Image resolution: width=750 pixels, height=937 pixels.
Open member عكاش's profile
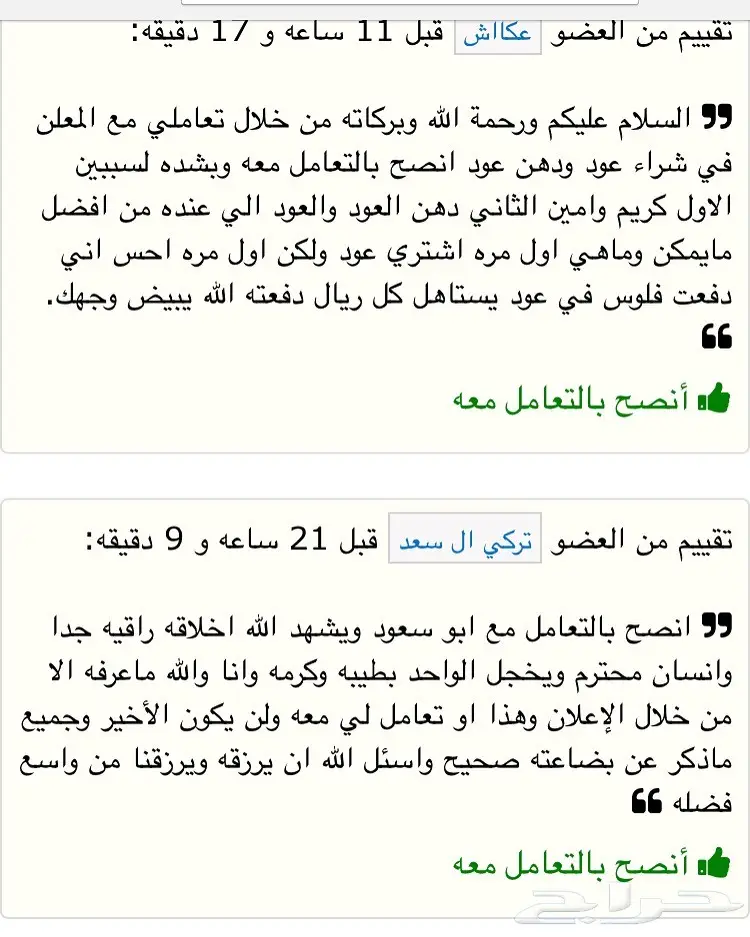(x=497, y=32)
